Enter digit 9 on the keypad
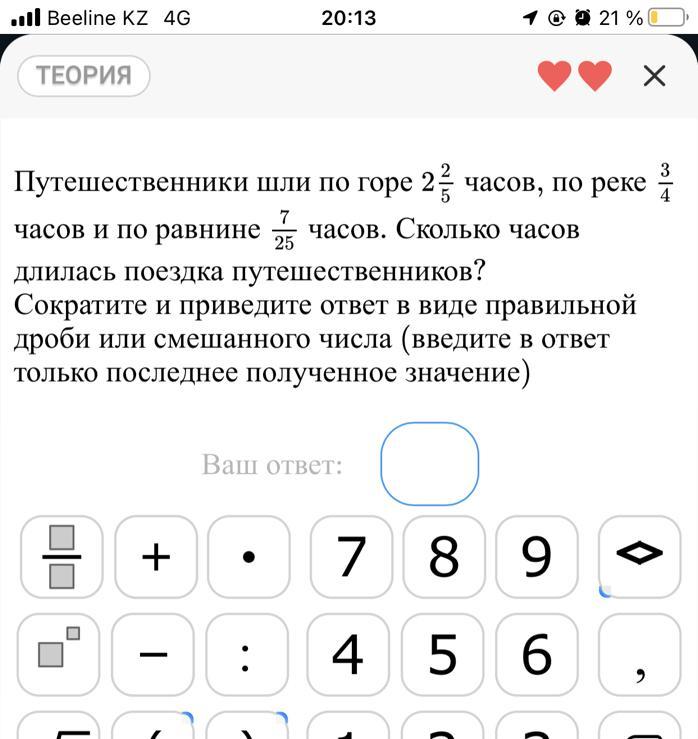The height and width of the screenshot is (739, 698). coord(537,557)
